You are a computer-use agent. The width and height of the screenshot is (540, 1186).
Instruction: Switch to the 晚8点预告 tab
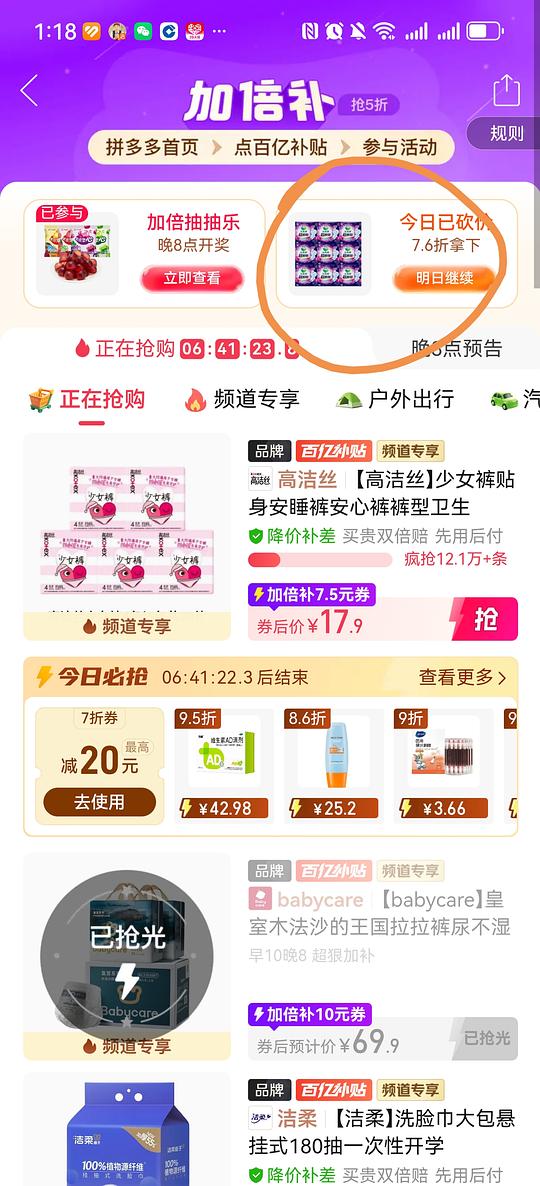pyautogui.click(x=456, y=348)
